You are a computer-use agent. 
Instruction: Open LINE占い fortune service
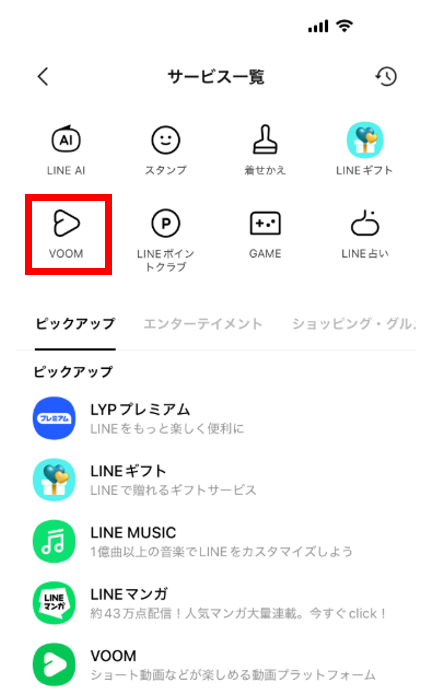point(365,234)
